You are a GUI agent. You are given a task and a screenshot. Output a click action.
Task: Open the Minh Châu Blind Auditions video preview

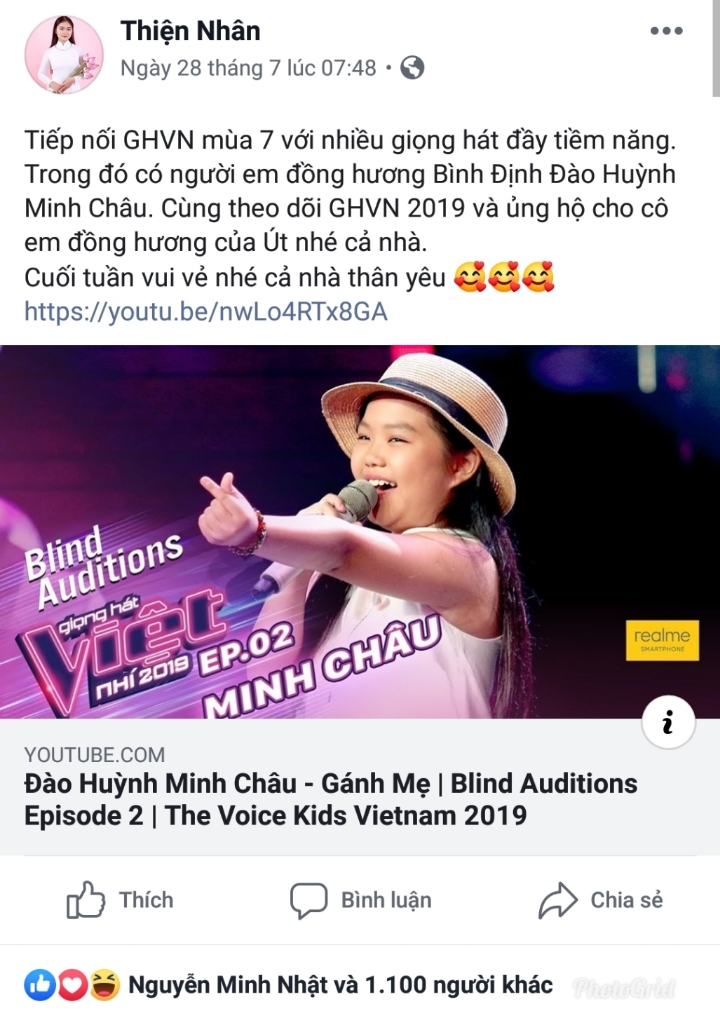[360, 531]
